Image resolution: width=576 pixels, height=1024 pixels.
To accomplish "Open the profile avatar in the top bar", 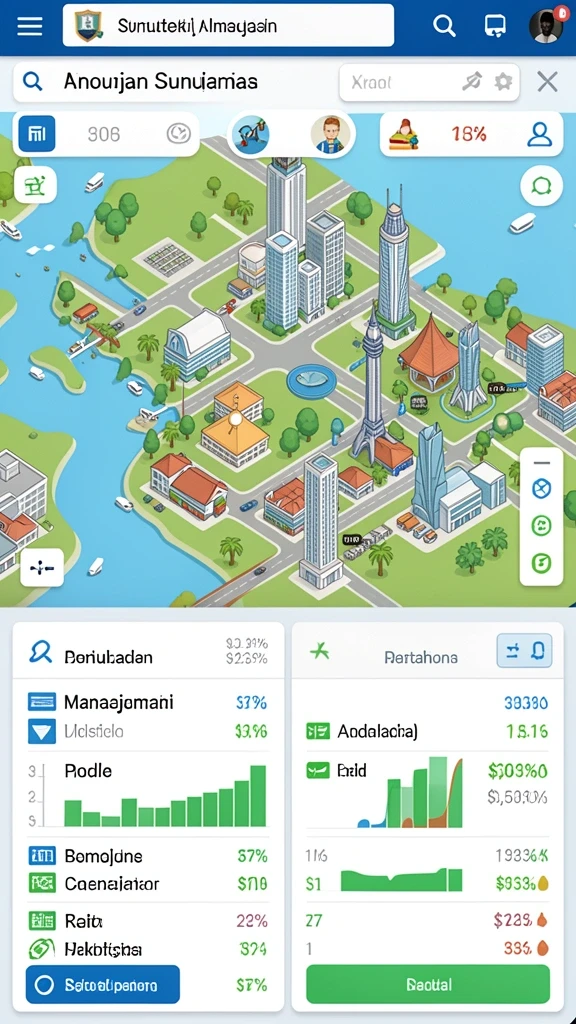I will click(x=545, y=26).
